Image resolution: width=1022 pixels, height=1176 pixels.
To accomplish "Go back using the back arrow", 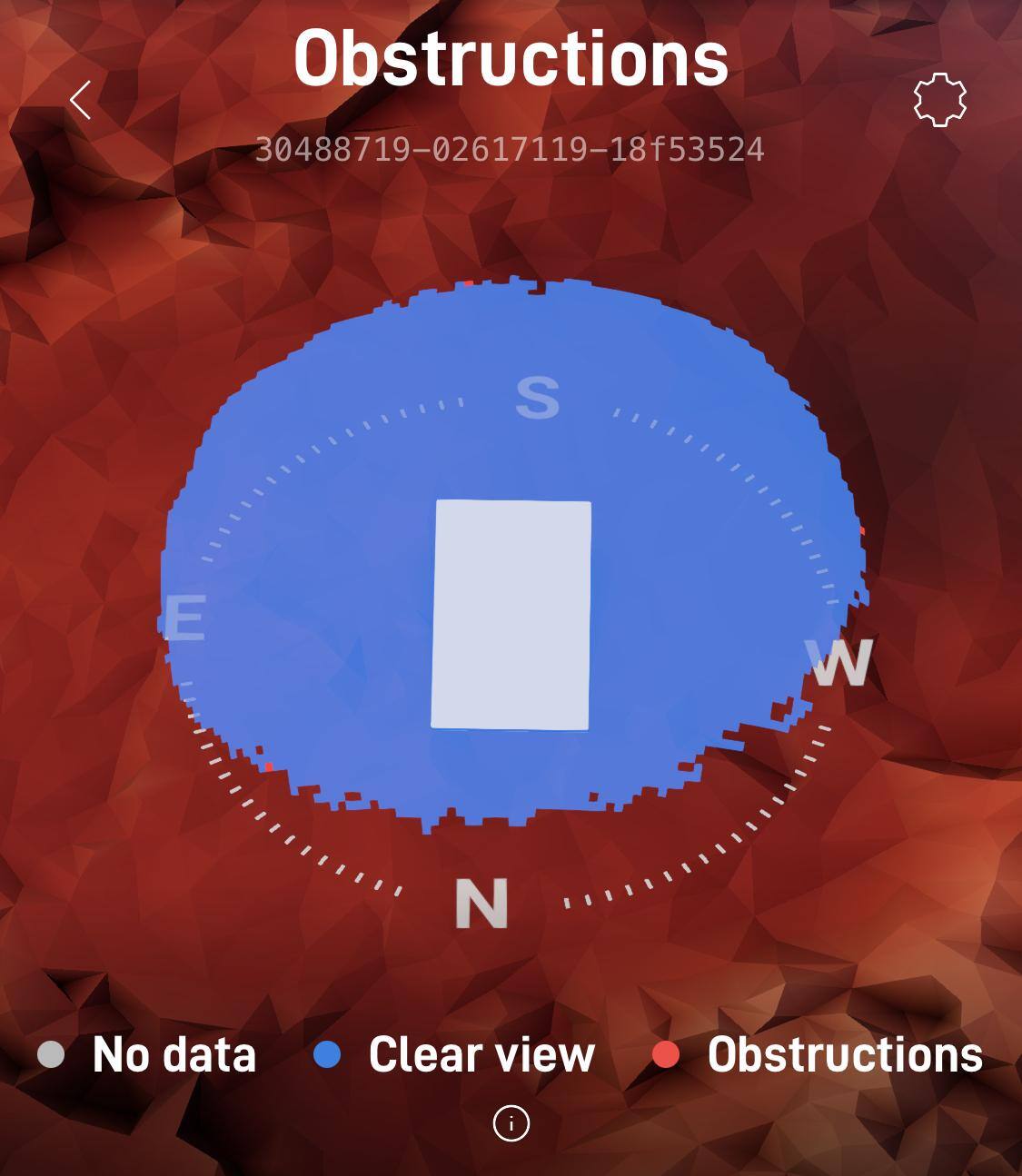I will click(81, 100).
